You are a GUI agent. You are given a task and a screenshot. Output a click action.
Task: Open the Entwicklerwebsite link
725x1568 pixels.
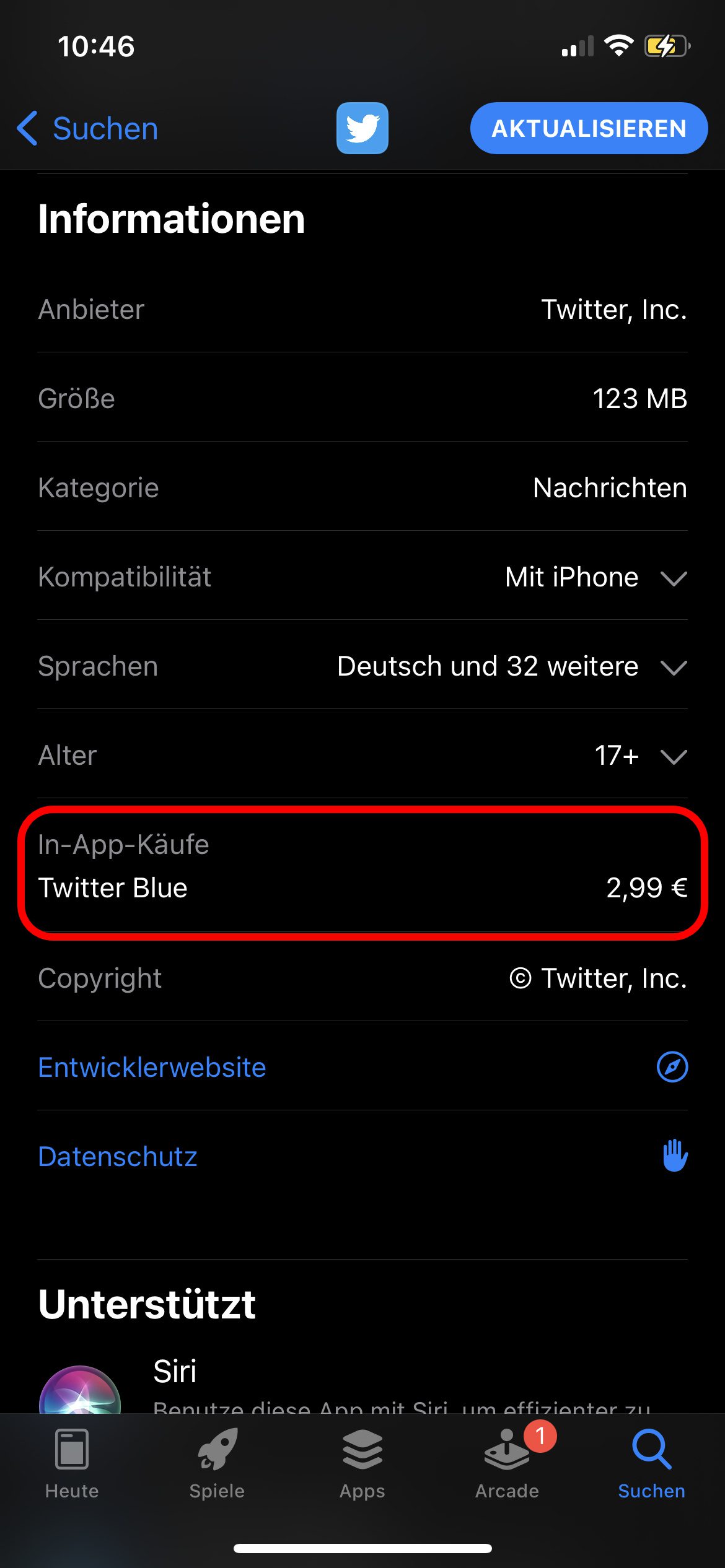(x=362, y=1067)
